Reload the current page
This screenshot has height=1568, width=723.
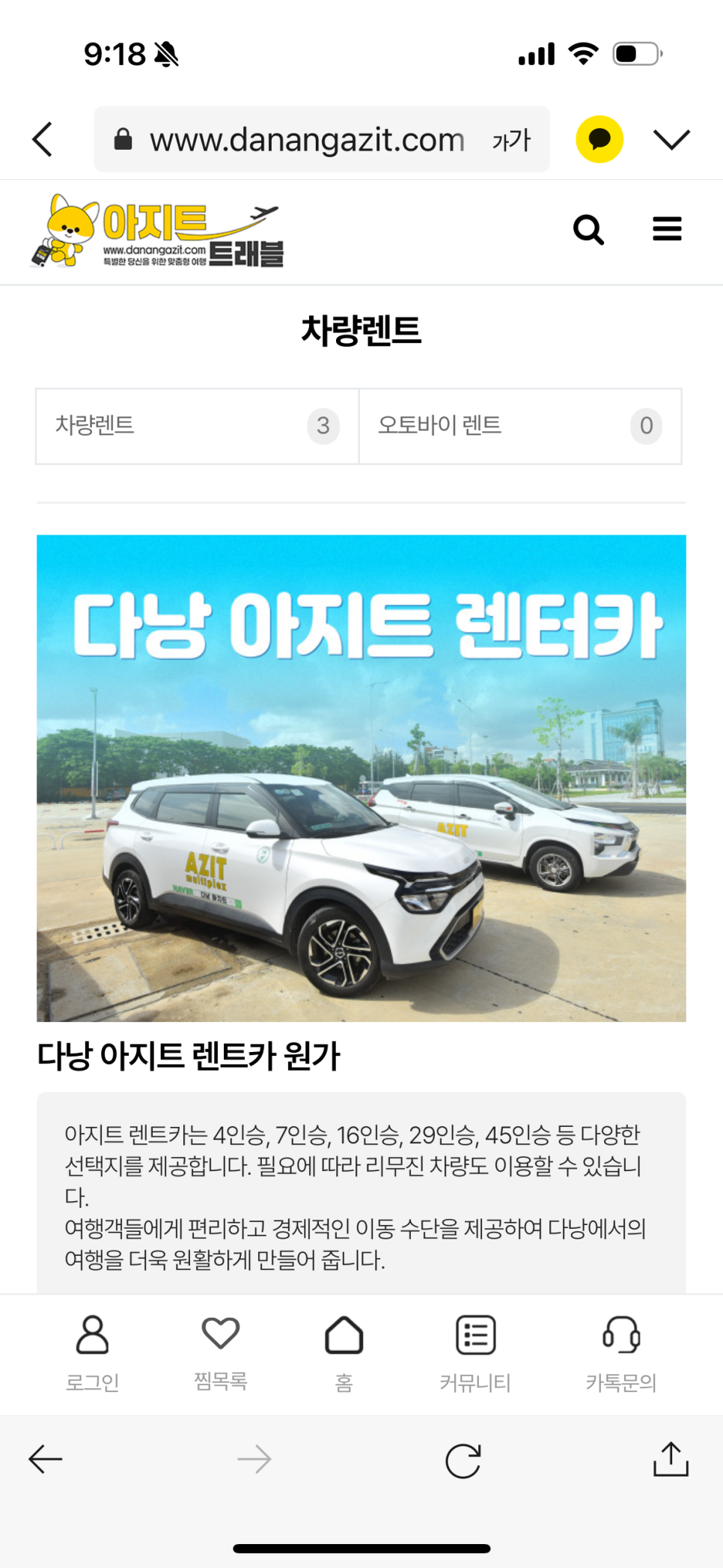[x=463, y=1460]
